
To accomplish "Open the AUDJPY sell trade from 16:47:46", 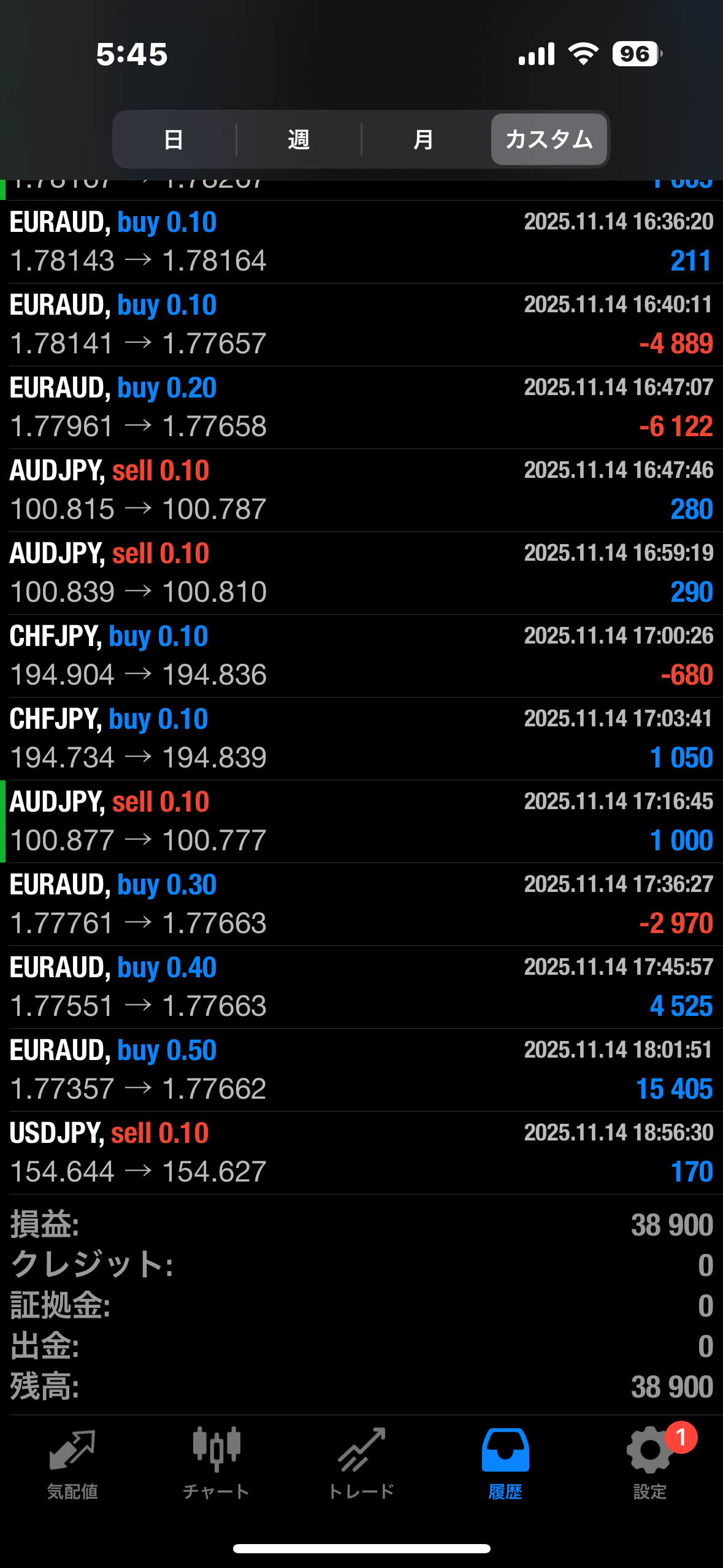I will [361, 490].
